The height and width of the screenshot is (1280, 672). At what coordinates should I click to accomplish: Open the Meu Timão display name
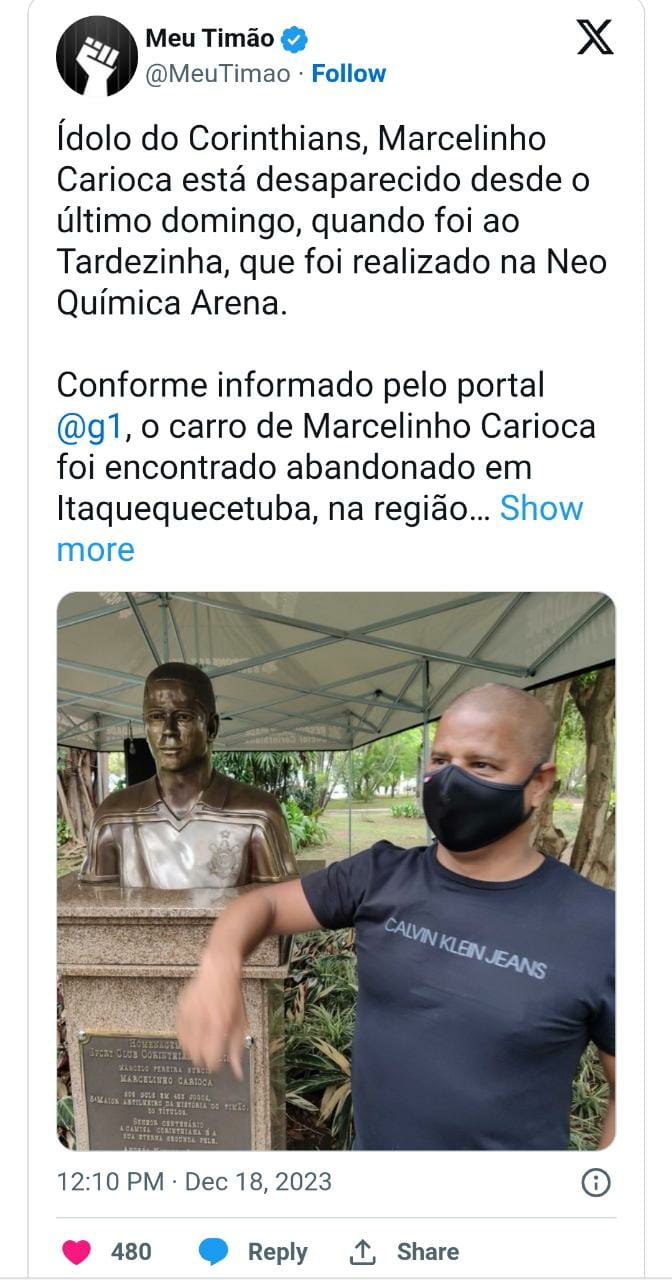click(210, 39)
